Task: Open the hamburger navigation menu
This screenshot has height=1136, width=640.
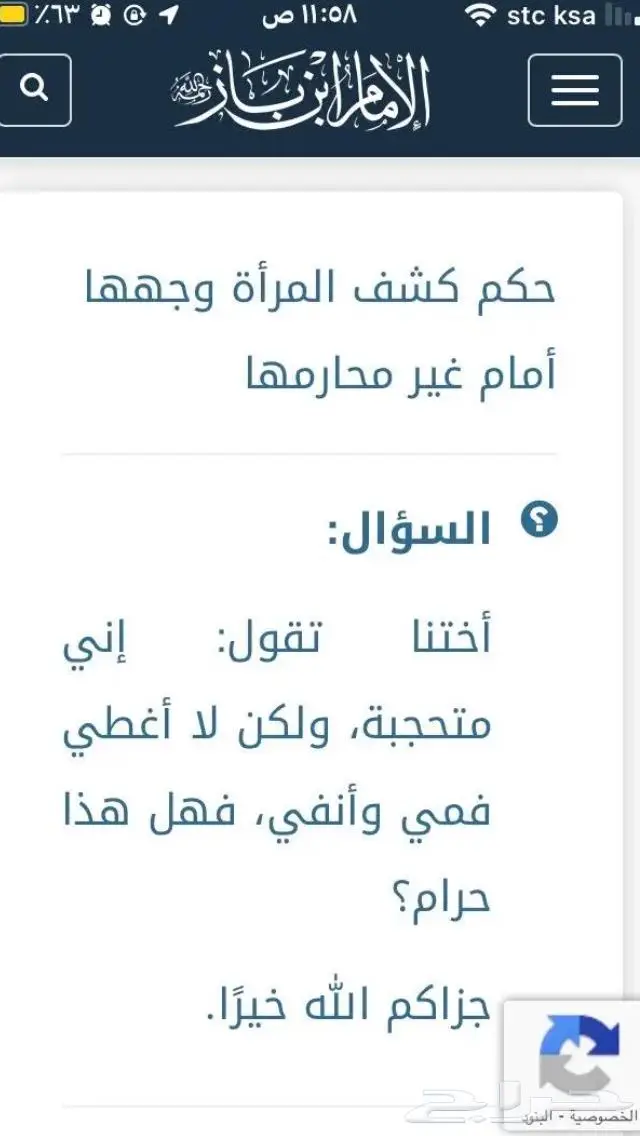Action: [574, 91]
